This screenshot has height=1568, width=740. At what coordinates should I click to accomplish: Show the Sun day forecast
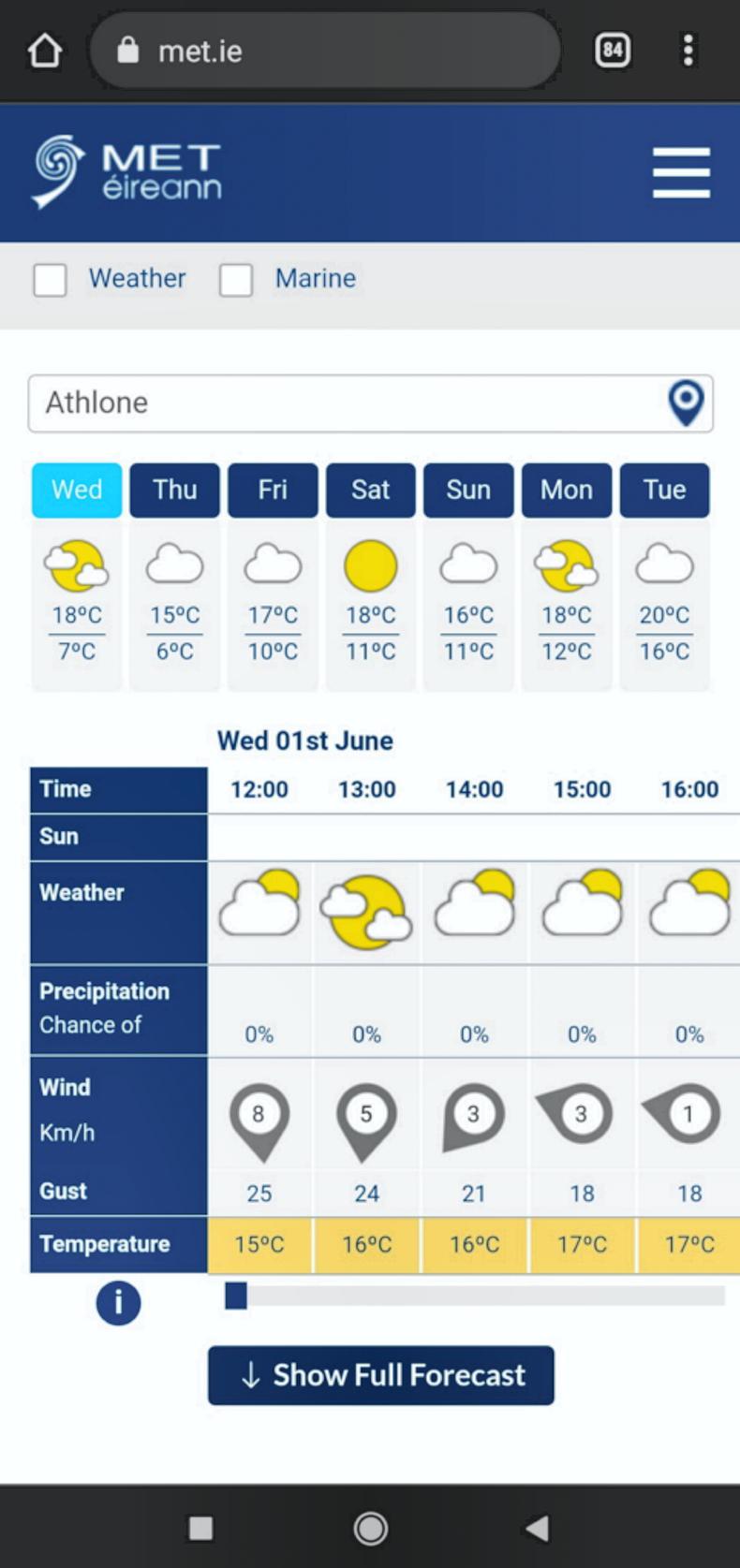468,490
